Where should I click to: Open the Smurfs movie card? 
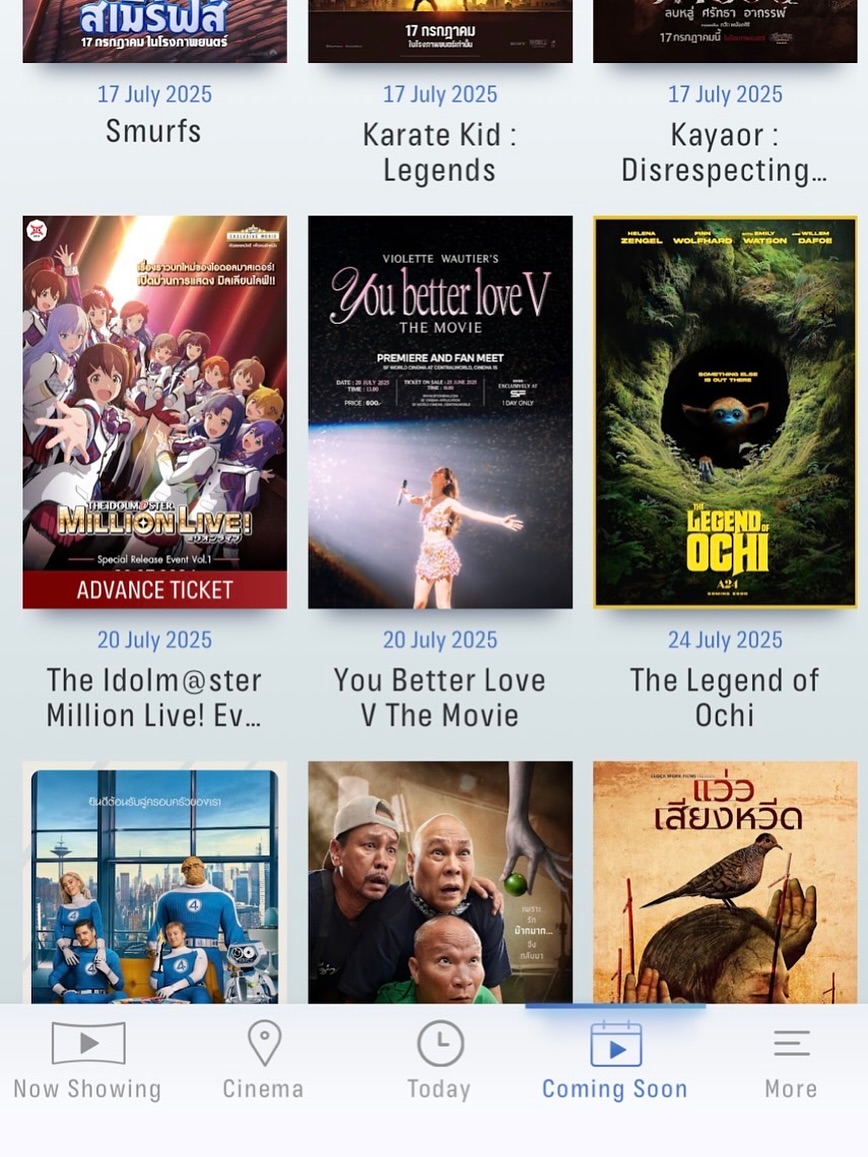(x=155, y=130)
